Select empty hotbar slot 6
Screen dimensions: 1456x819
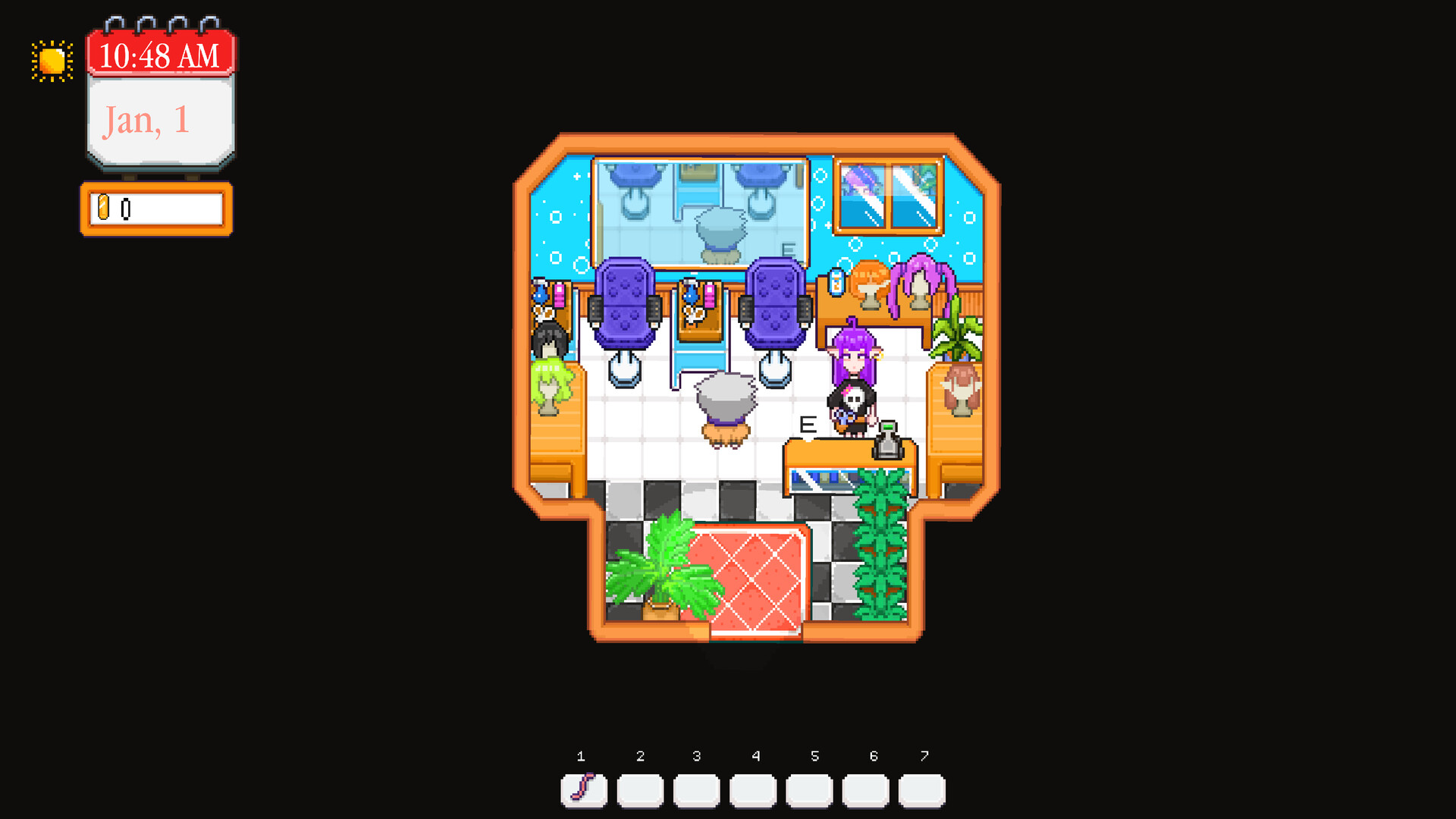point(865,790)
